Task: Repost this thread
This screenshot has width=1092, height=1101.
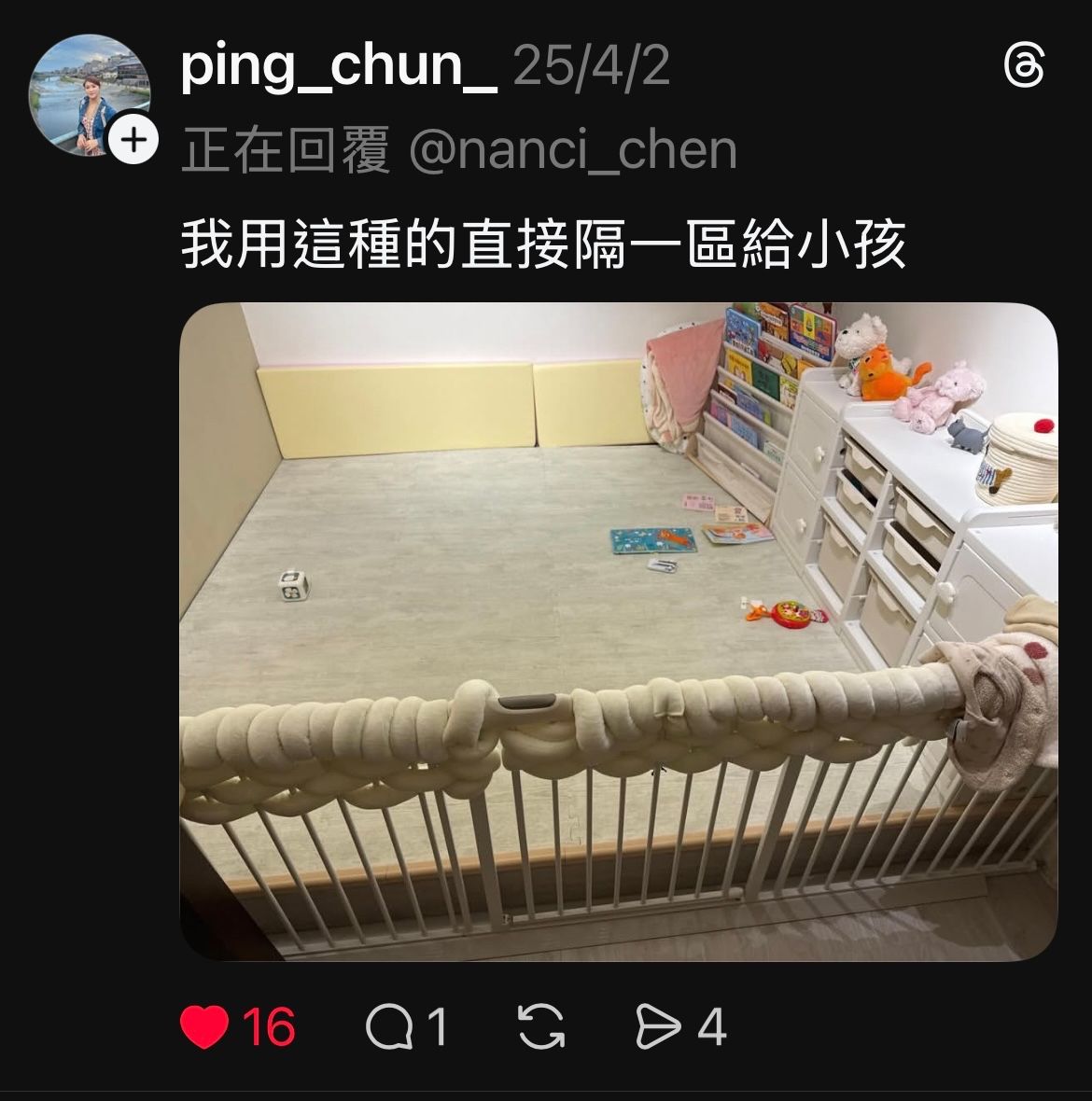Action: point(540,1027)
